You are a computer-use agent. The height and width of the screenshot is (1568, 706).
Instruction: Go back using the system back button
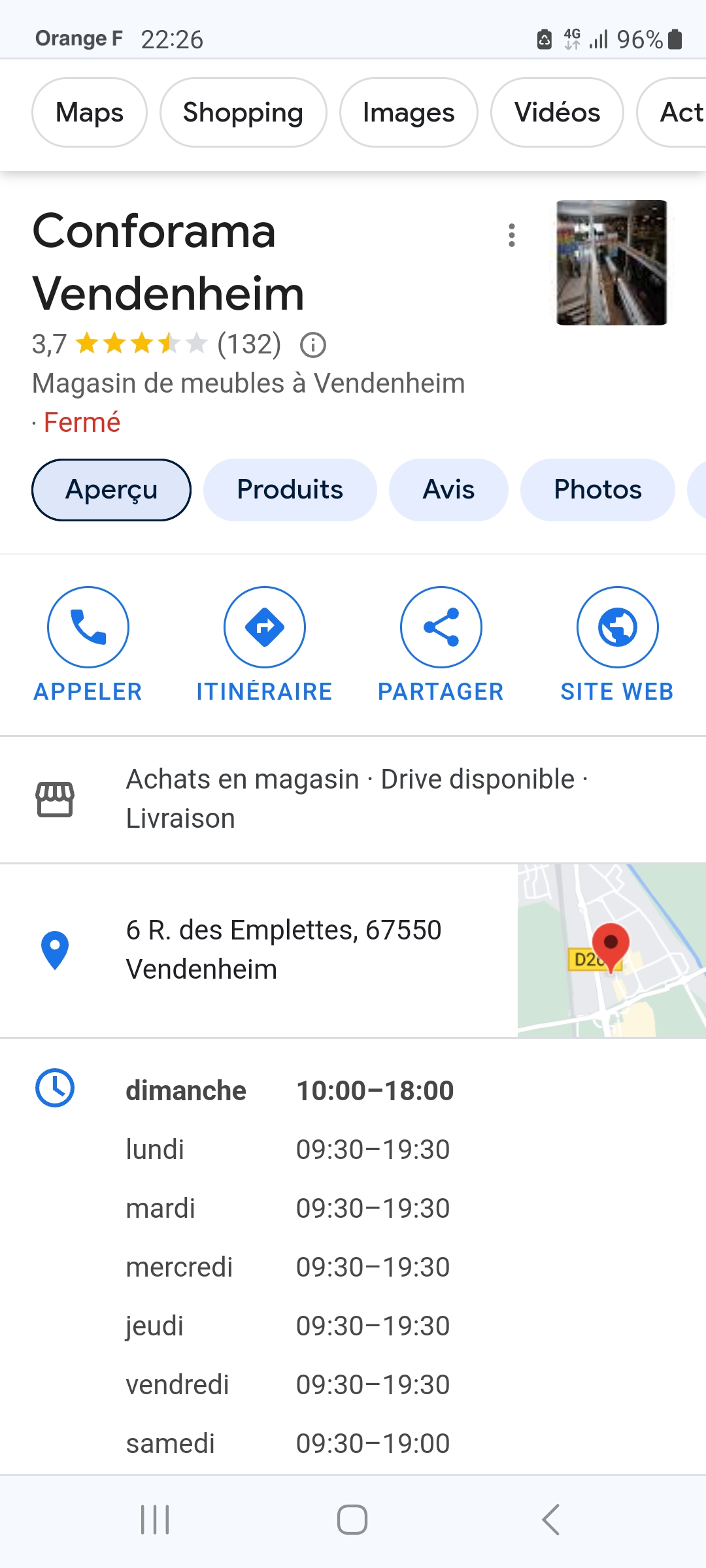551,1520
